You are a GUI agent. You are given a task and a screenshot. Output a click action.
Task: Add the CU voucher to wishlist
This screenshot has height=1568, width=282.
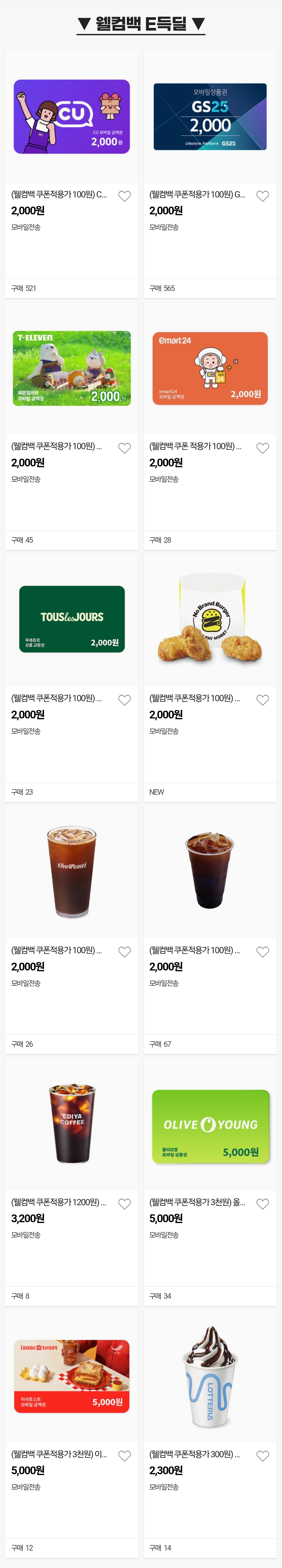coord(124,196)
